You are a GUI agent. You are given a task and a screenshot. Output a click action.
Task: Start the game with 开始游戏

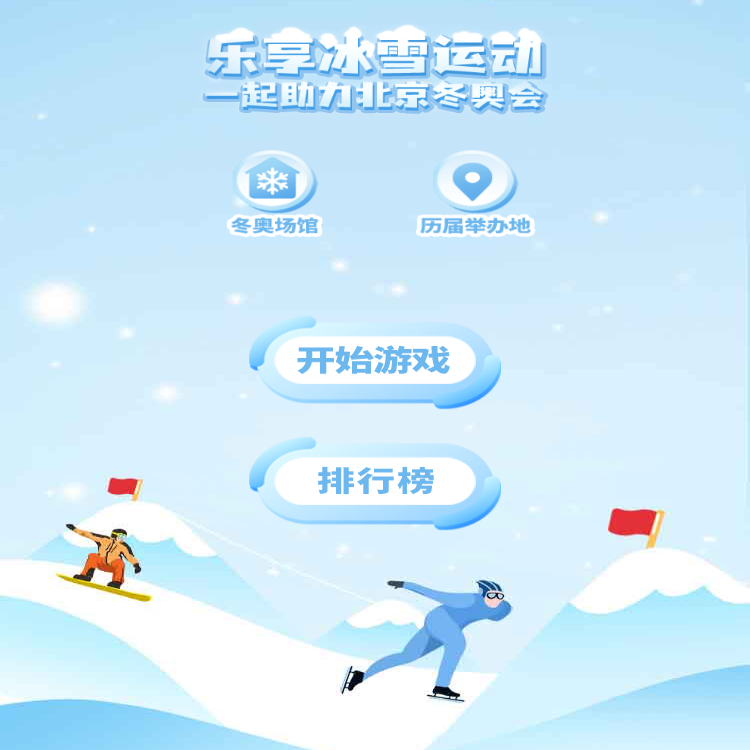click(x=374, y=361)
